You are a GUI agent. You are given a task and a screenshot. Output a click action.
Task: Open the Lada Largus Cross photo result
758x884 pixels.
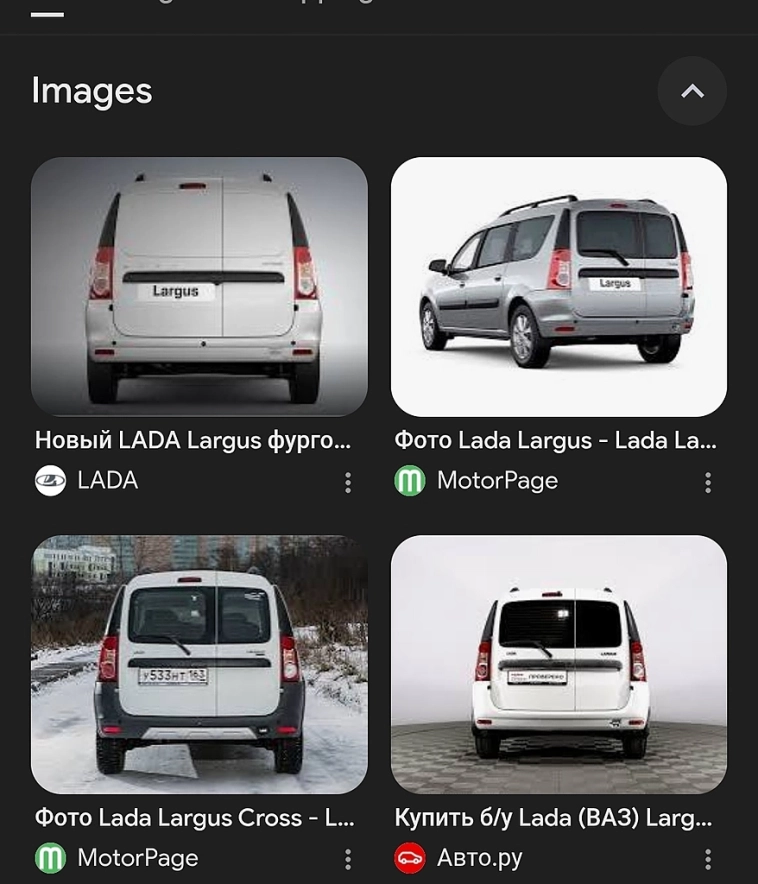[x=199, y=664]
